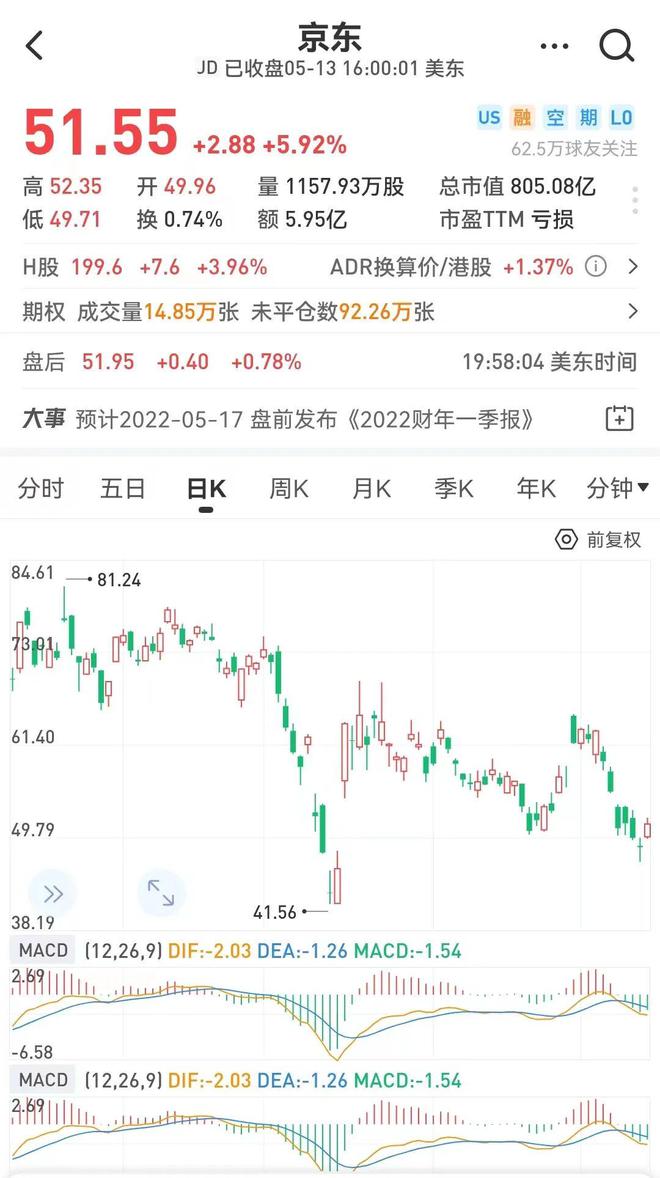Select the 日K chart tab
660x1178 pixels.
click(206, 488)
